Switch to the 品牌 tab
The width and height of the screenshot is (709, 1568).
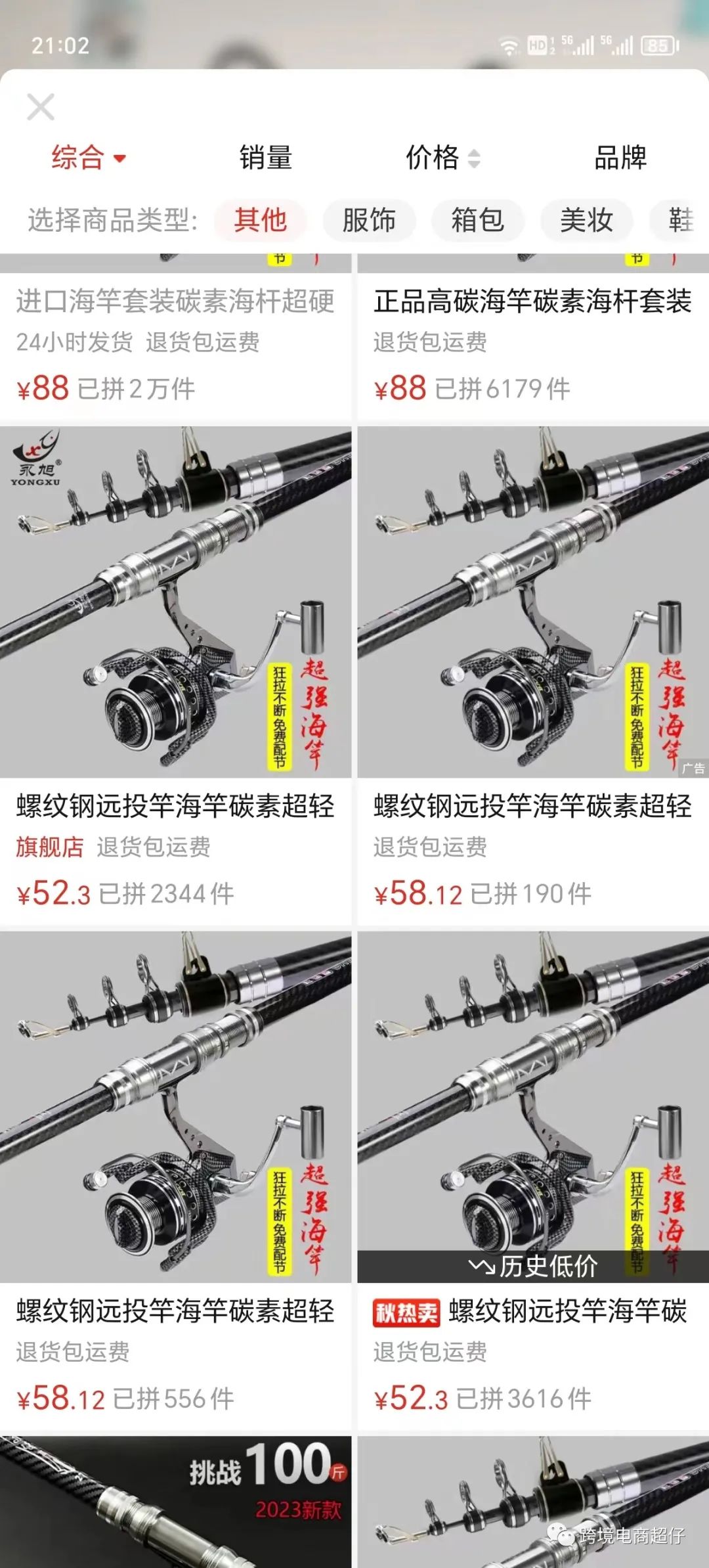tap(620, 158)
